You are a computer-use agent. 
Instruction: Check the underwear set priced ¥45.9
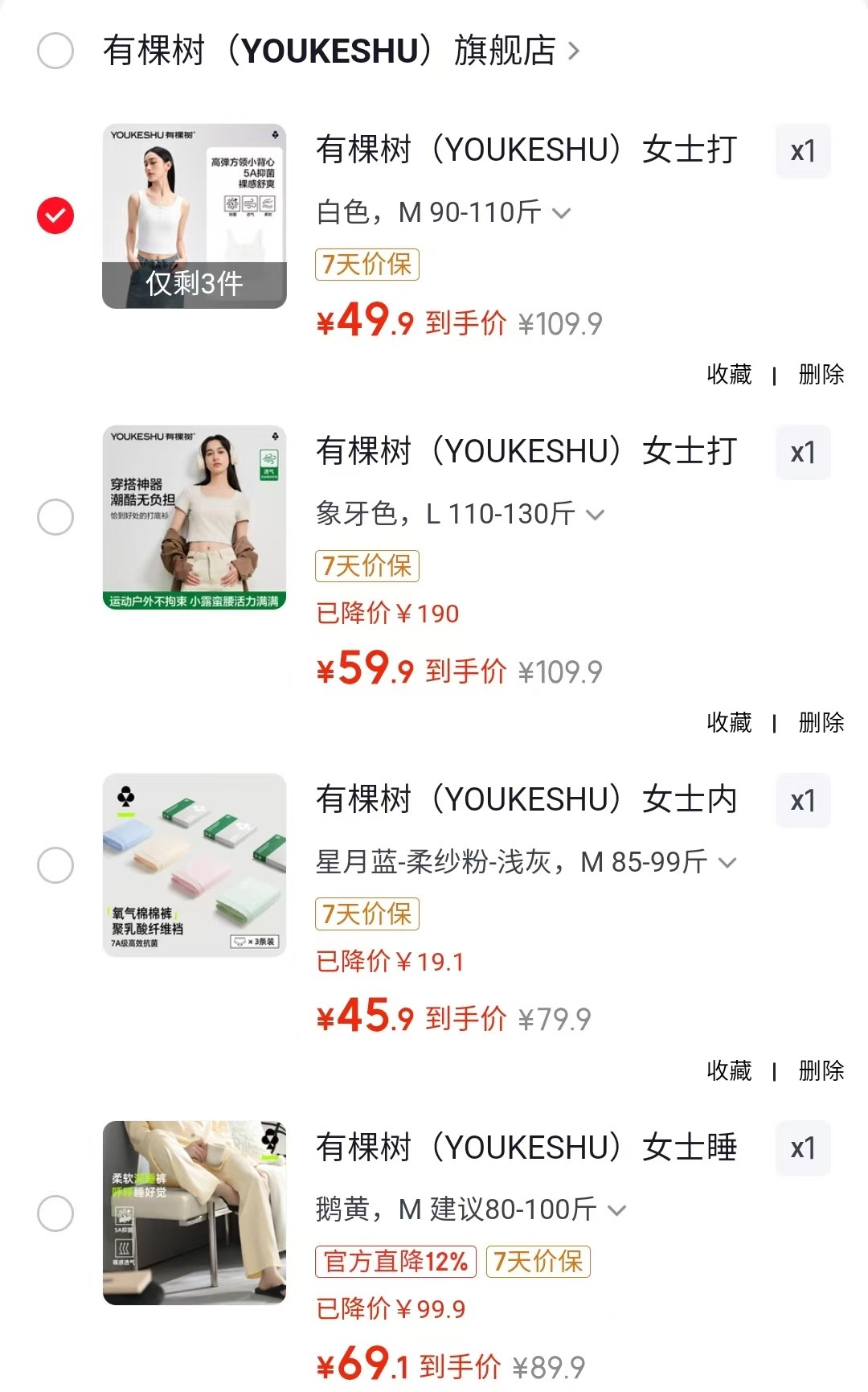[x=55, y=865]
